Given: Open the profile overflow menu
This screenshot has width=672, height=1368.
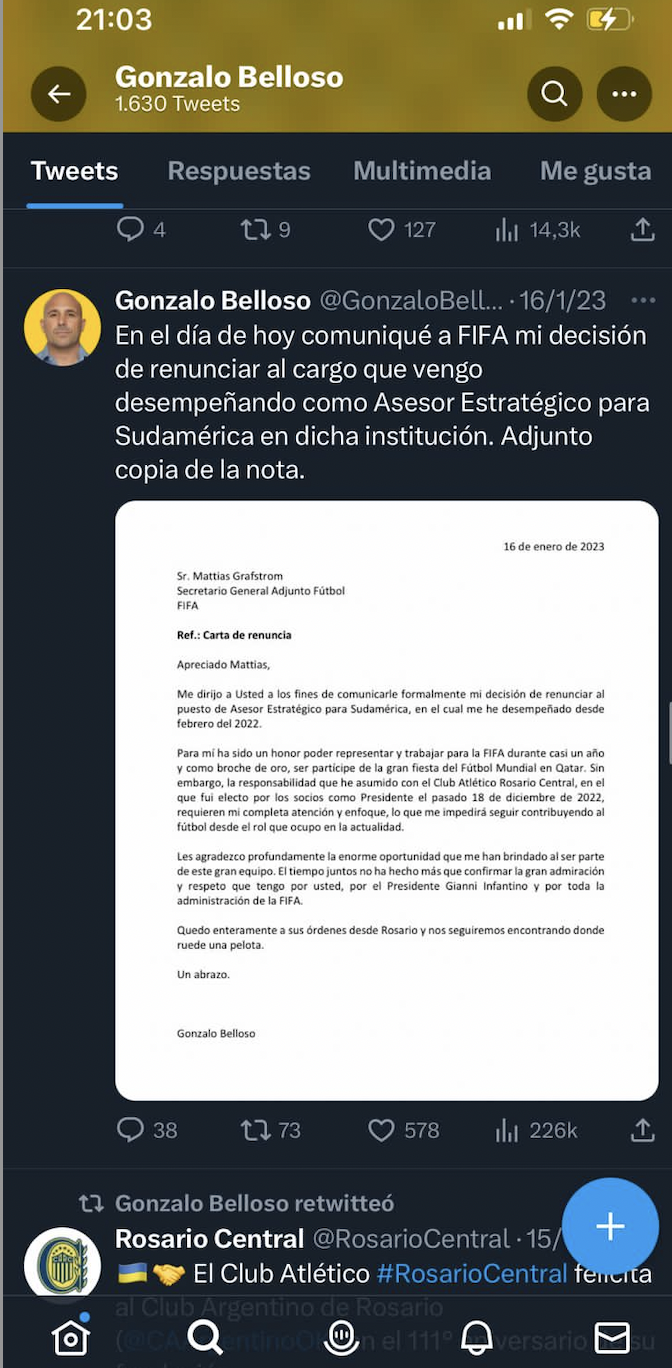Looking at the screenshot, I should coord(624,94).
